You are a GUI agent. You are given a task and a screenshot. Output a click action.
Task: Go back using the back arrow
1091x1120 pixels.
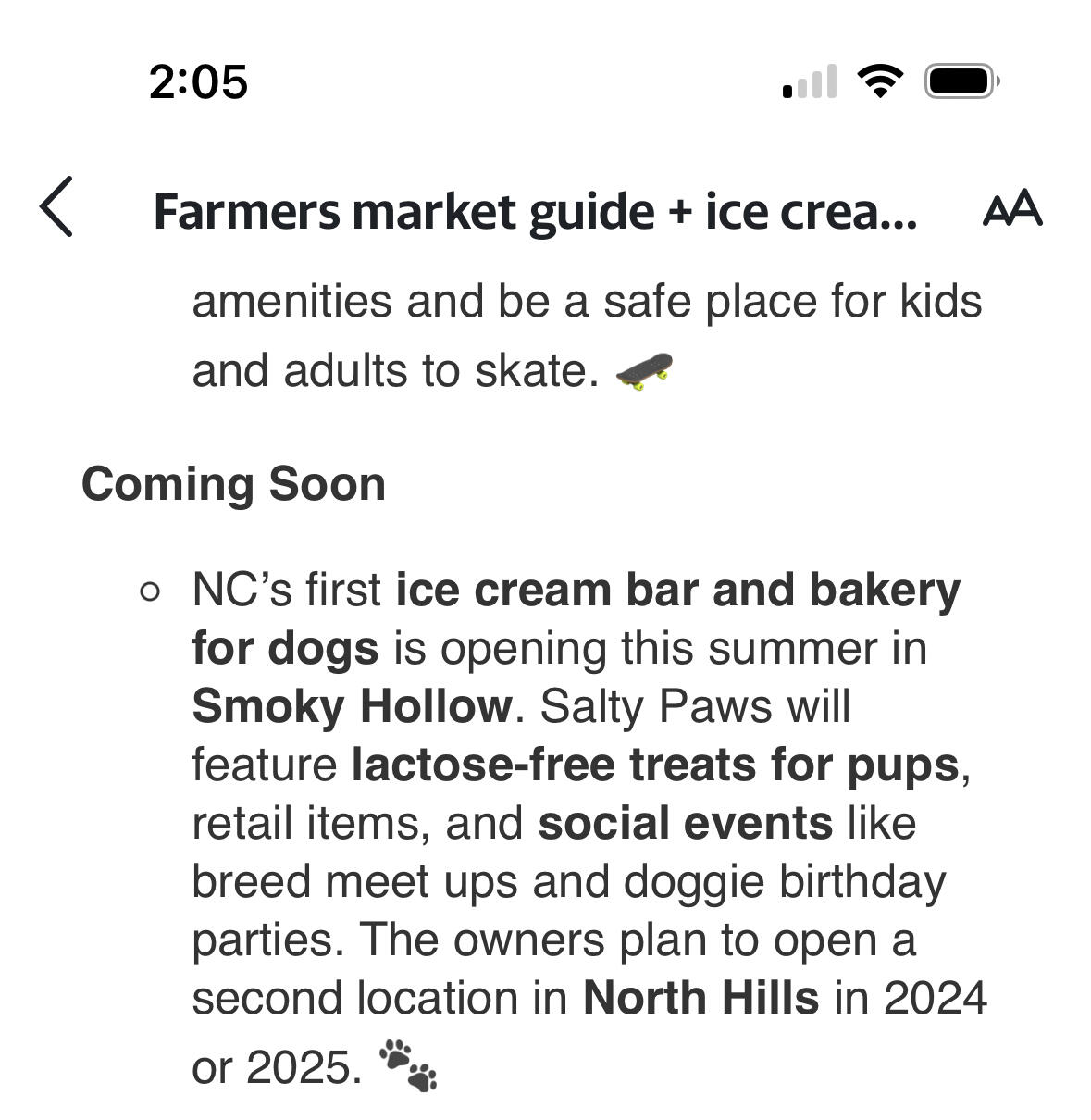coord(56,207)
